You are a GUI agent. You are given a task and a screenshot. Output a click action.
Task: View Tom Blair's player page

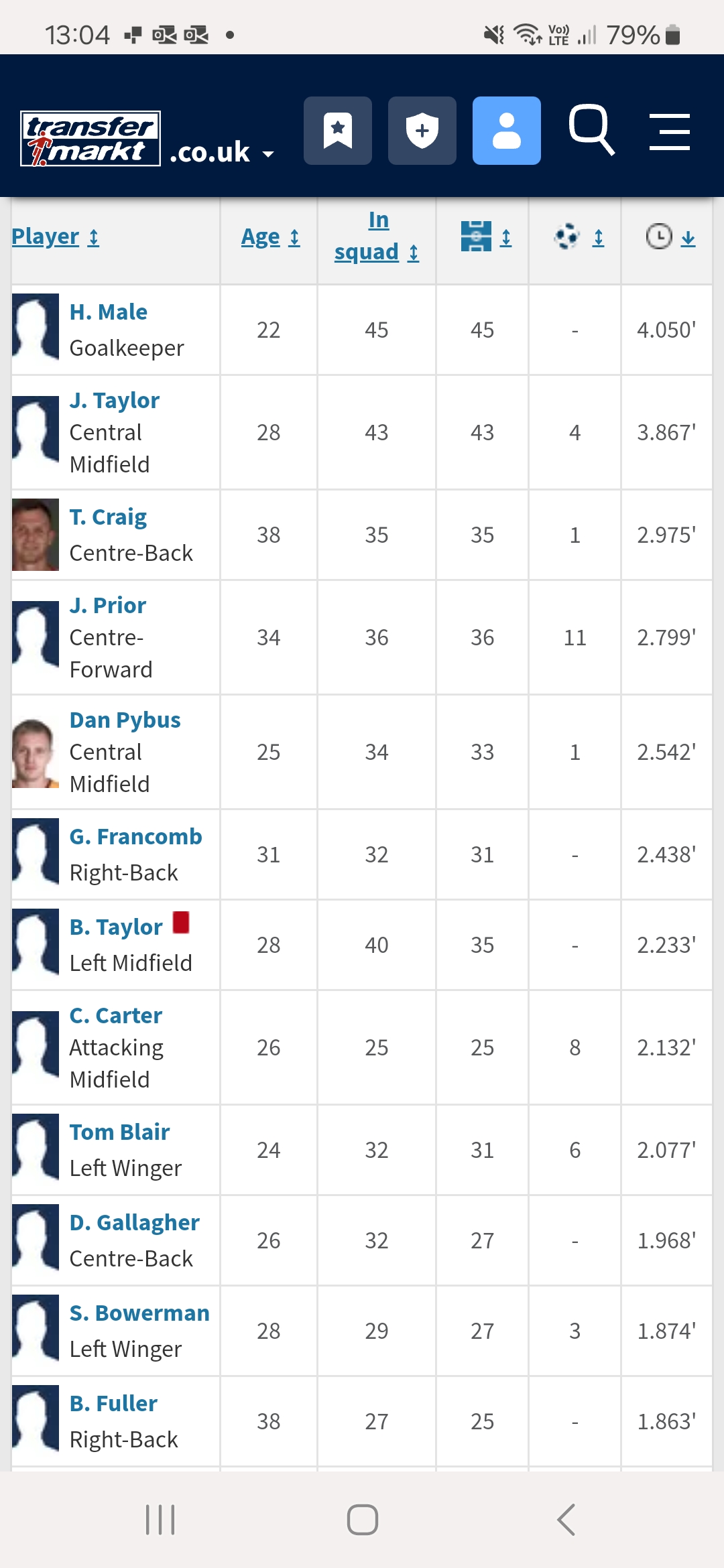pyautogui.click(x=119, y=1132)
